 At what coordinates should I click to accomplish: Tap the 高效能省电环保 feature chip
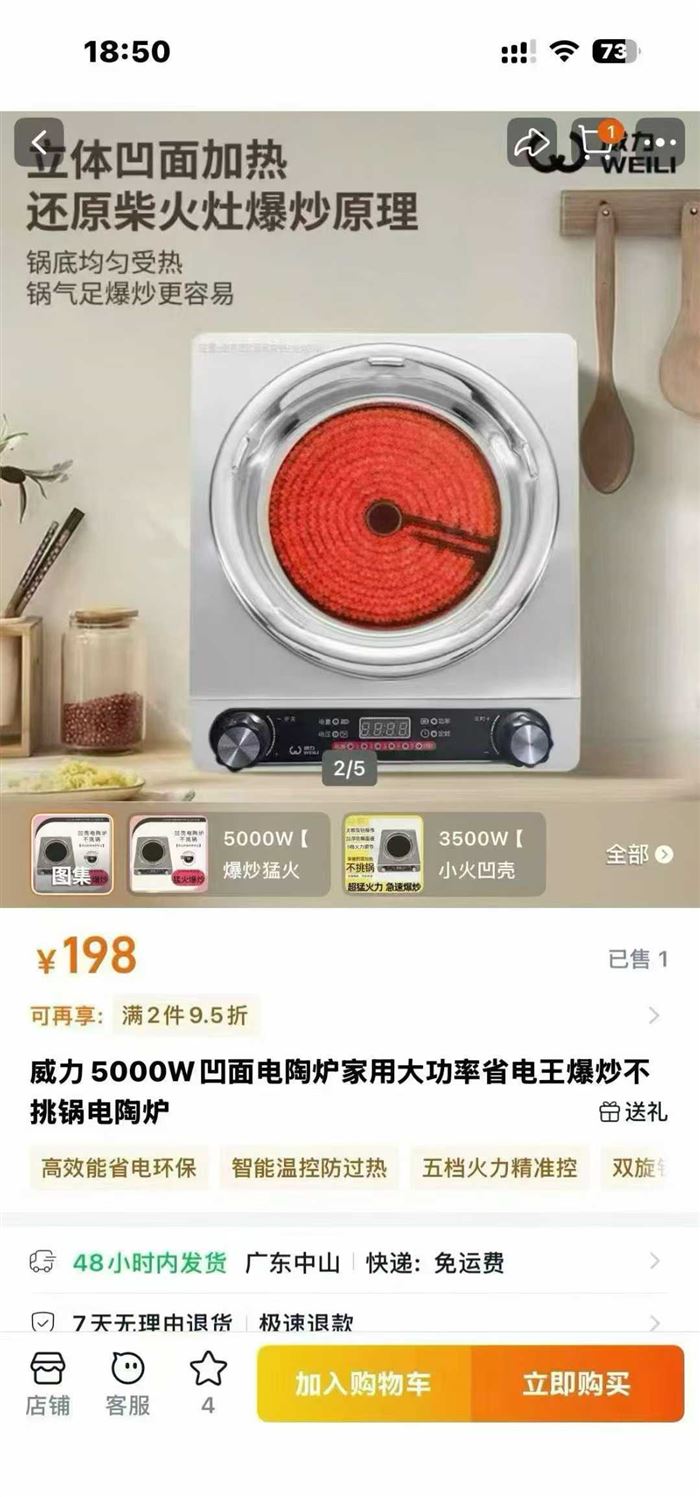pyautogui.click(x=119, y=1168)
